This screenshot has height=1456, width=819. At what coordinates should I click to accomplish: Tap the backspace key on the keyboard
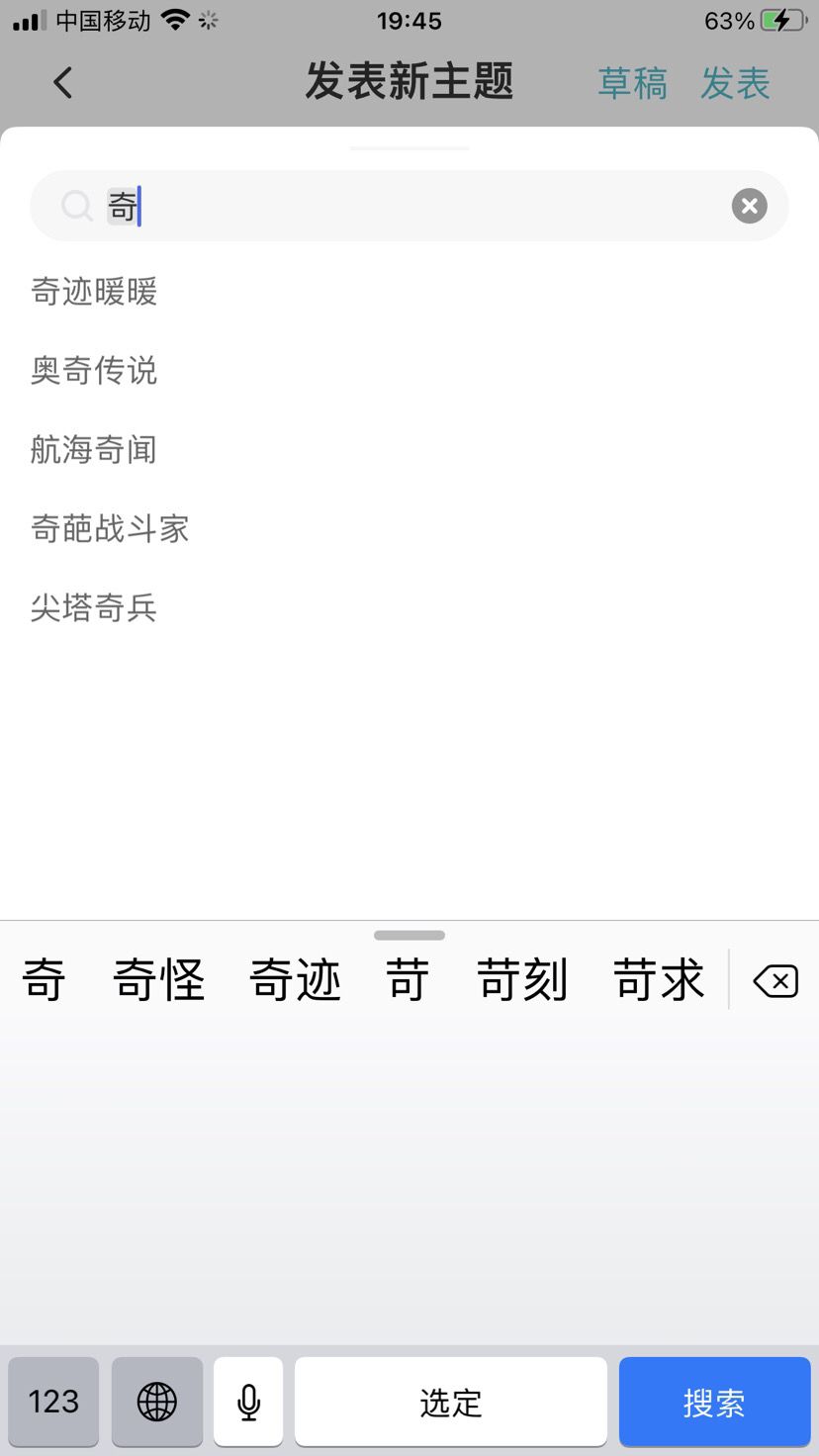775,980
